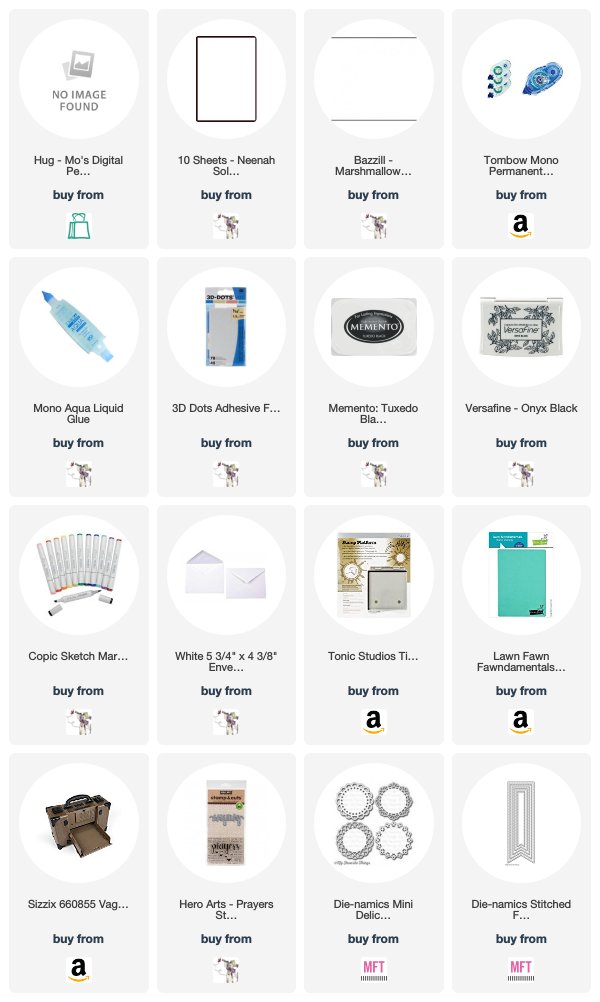Tap the Amazon icon under Sizzix 660855 Vagabond

79,970
